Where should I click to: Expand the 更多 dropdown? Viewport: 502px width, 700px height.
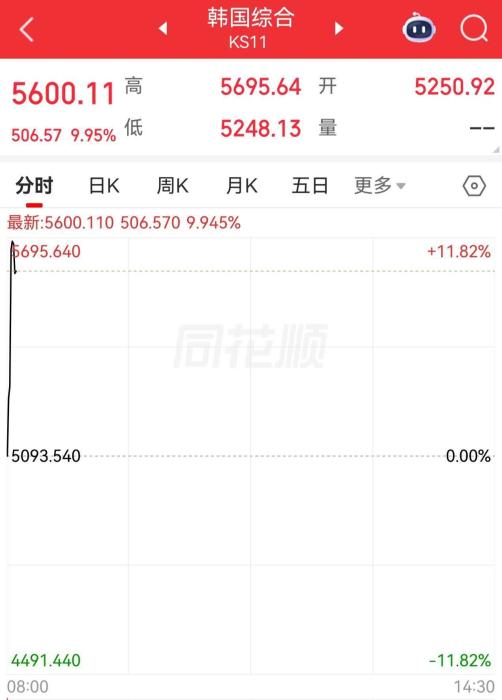[x=380, y=185]
